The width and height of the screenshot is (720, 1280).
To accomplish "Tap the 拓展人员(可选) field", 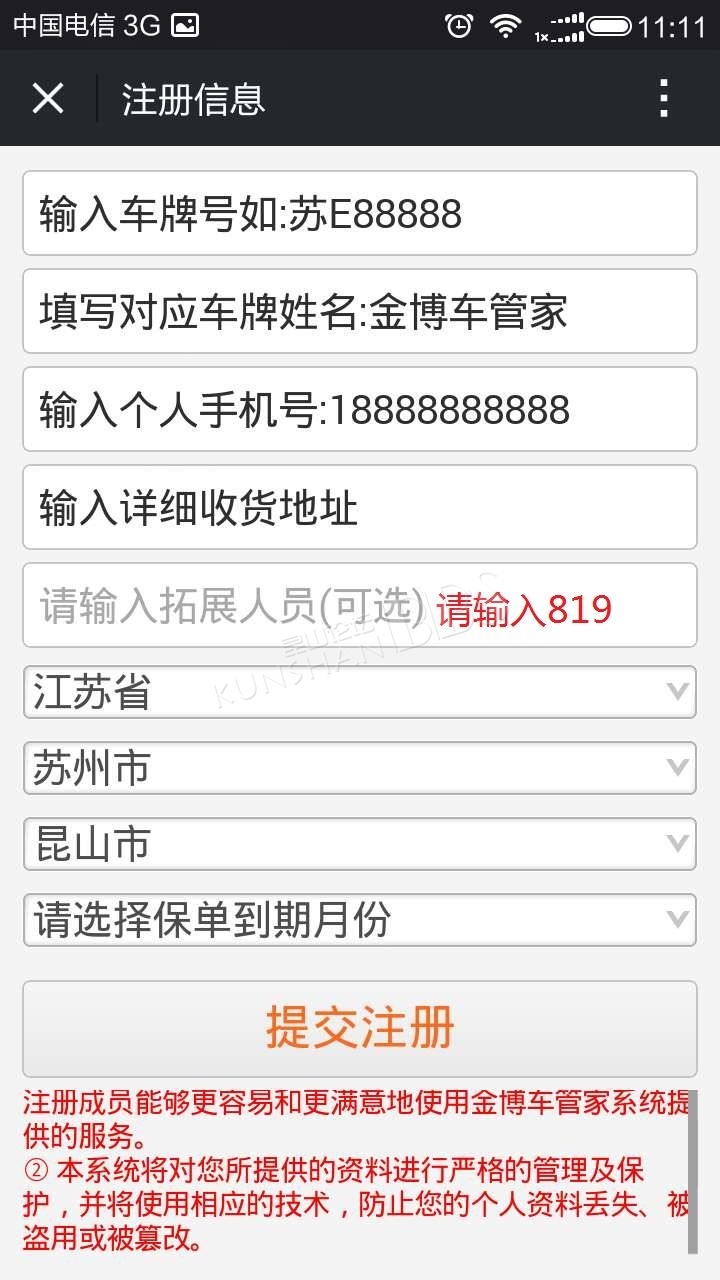I will (359, 605).
